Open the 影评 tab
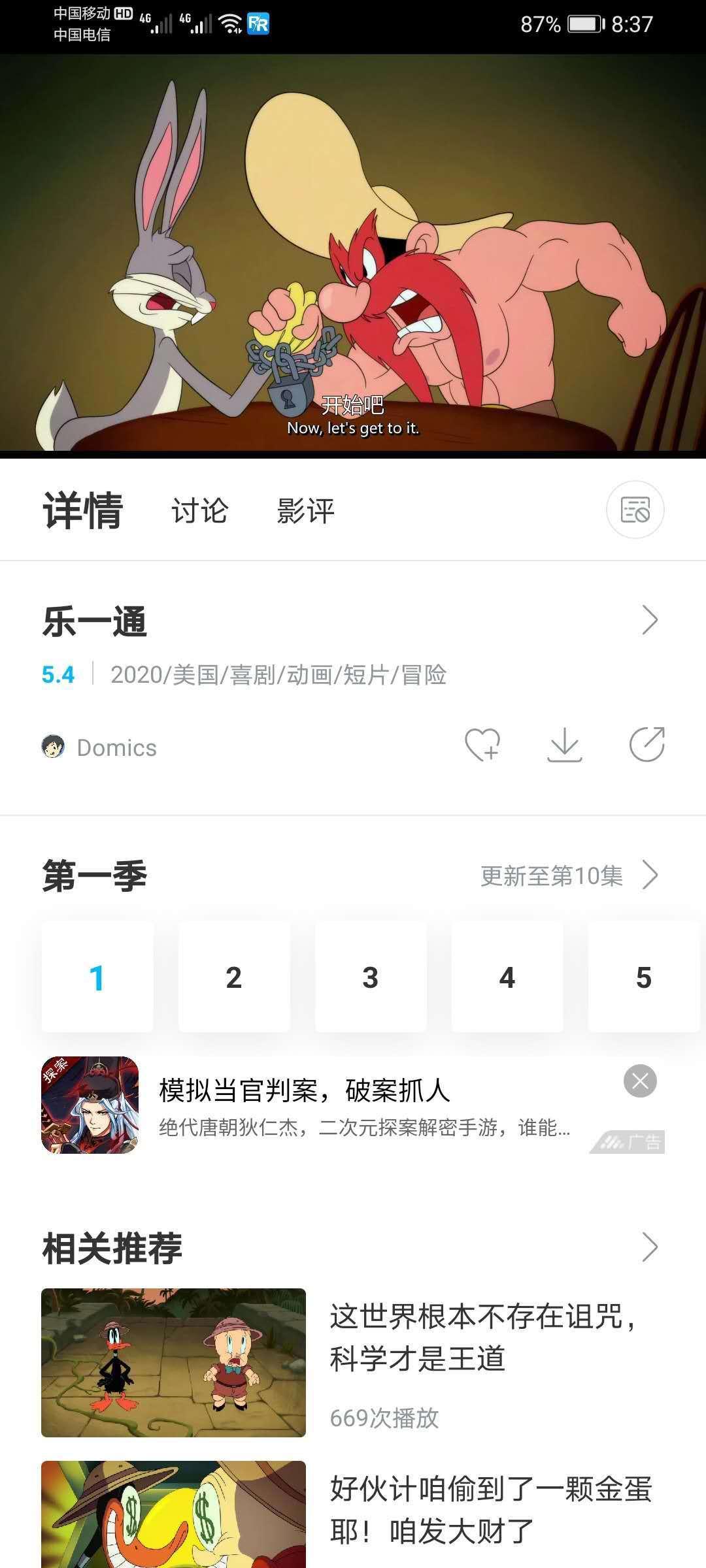Image resolution: width=706 pixels, height=1568 pixels. pos(305,512)
